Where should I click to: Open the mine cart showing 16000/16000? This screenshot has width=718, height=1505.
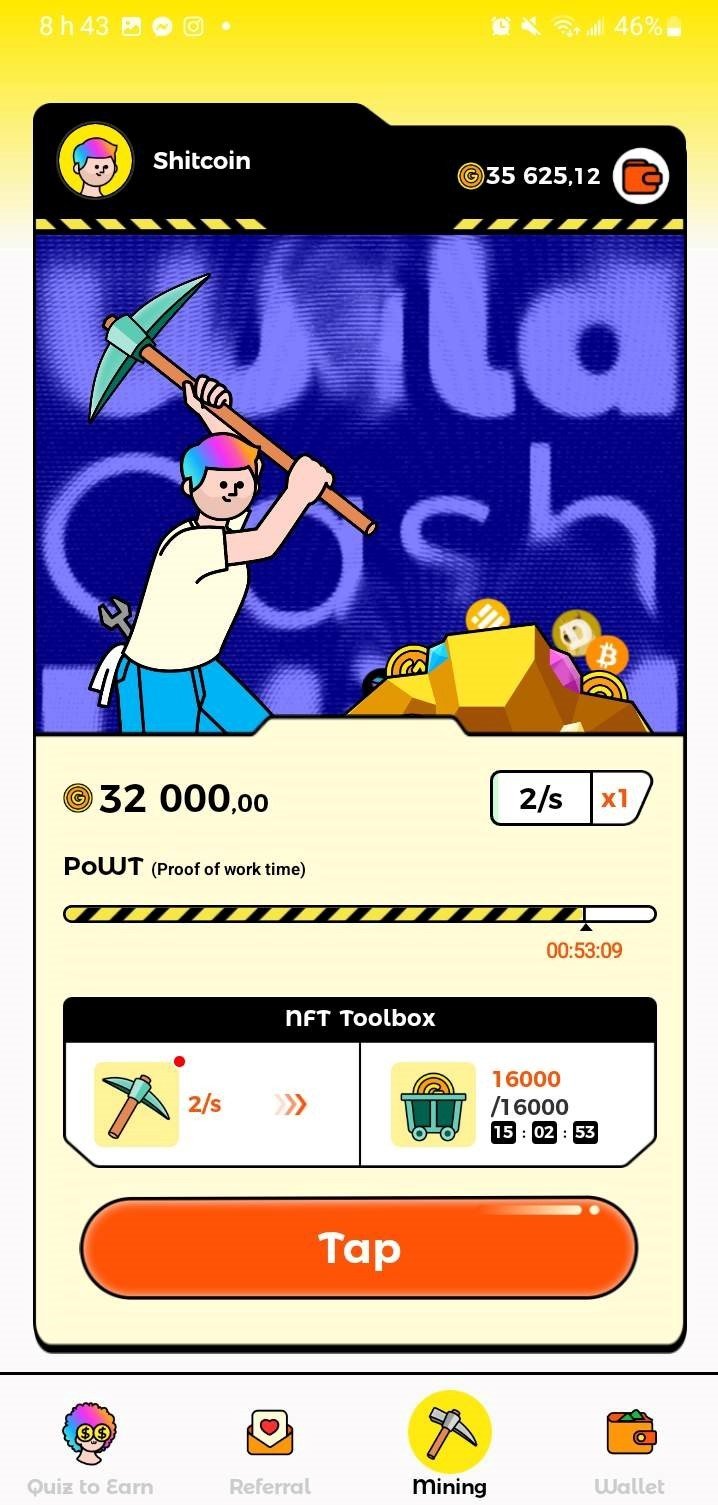tap(433, 1104)
